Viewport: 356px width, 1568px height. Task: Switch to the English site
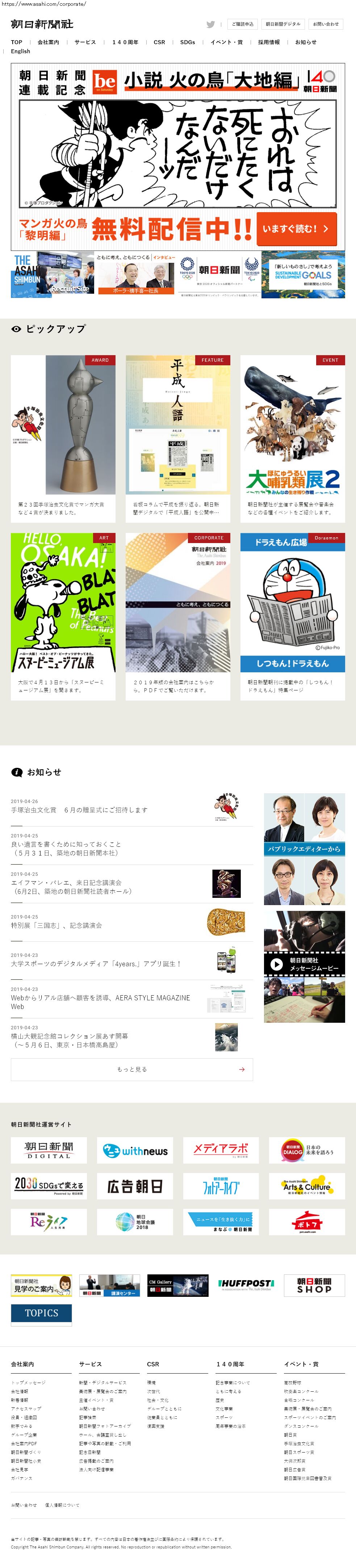[21, 51]
